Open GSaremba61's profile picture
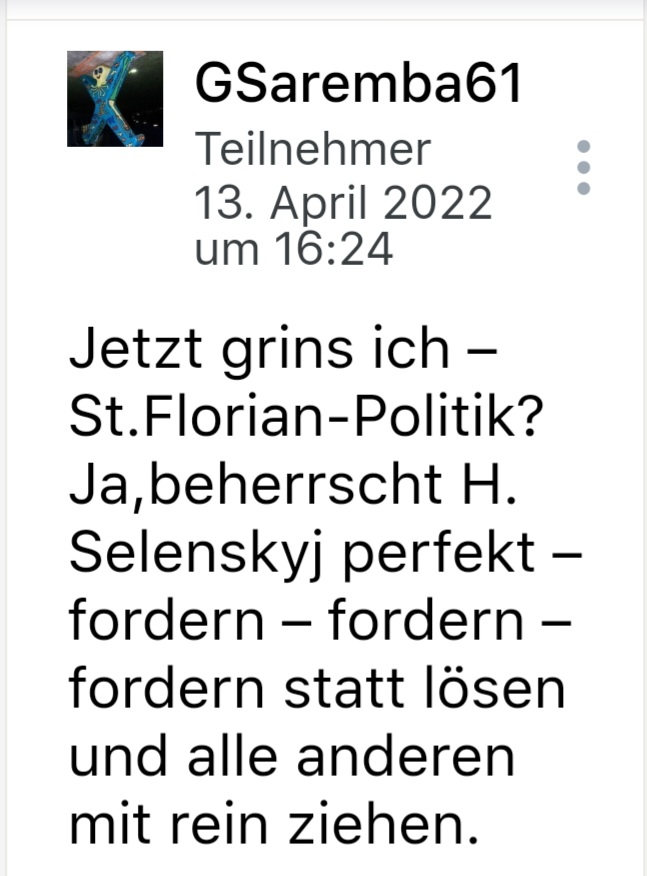 pyautogui.click(x=115, y=99)
